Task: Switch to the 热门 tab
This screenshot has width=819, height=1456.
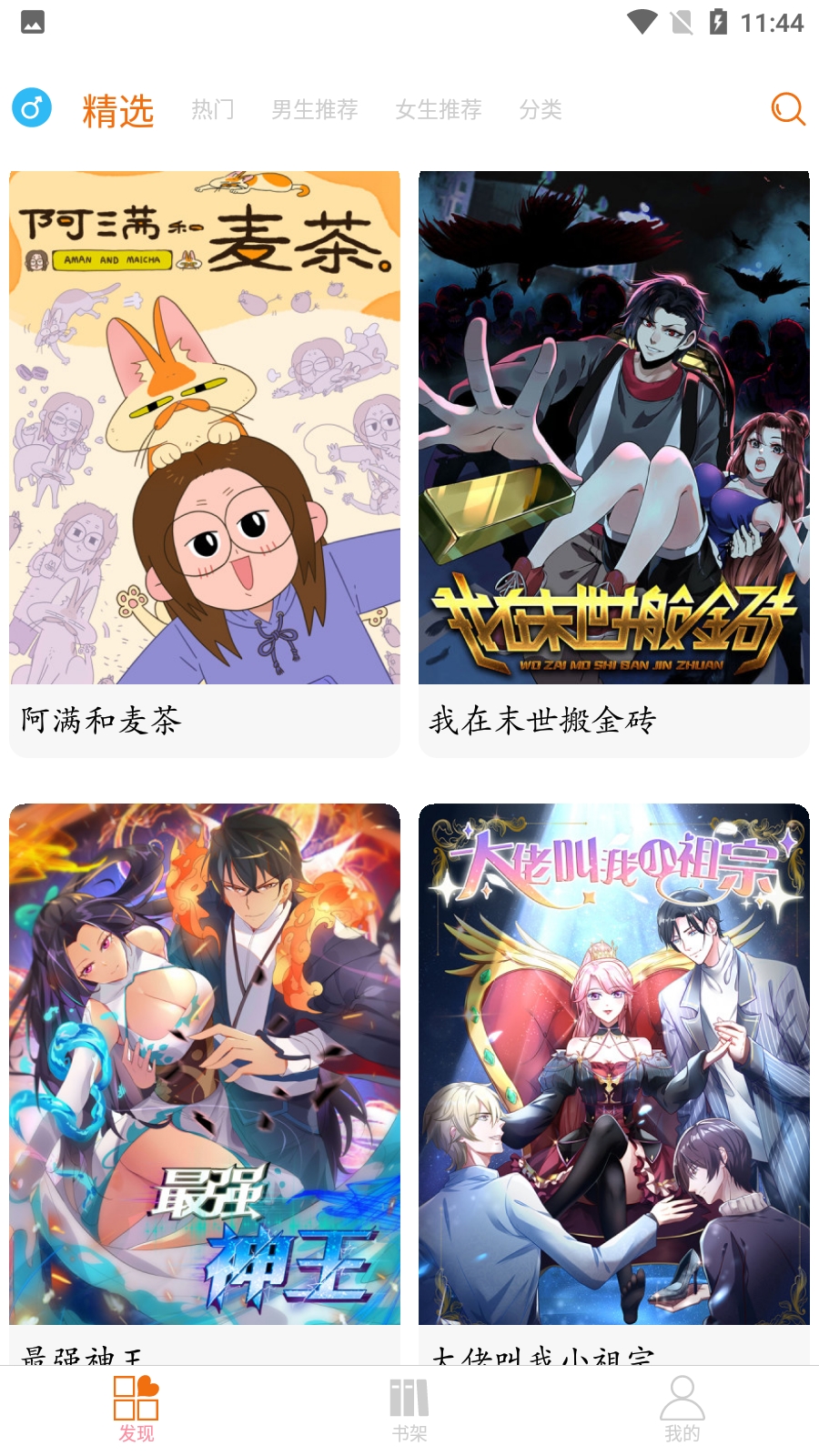Action: (x=213, y=110)
